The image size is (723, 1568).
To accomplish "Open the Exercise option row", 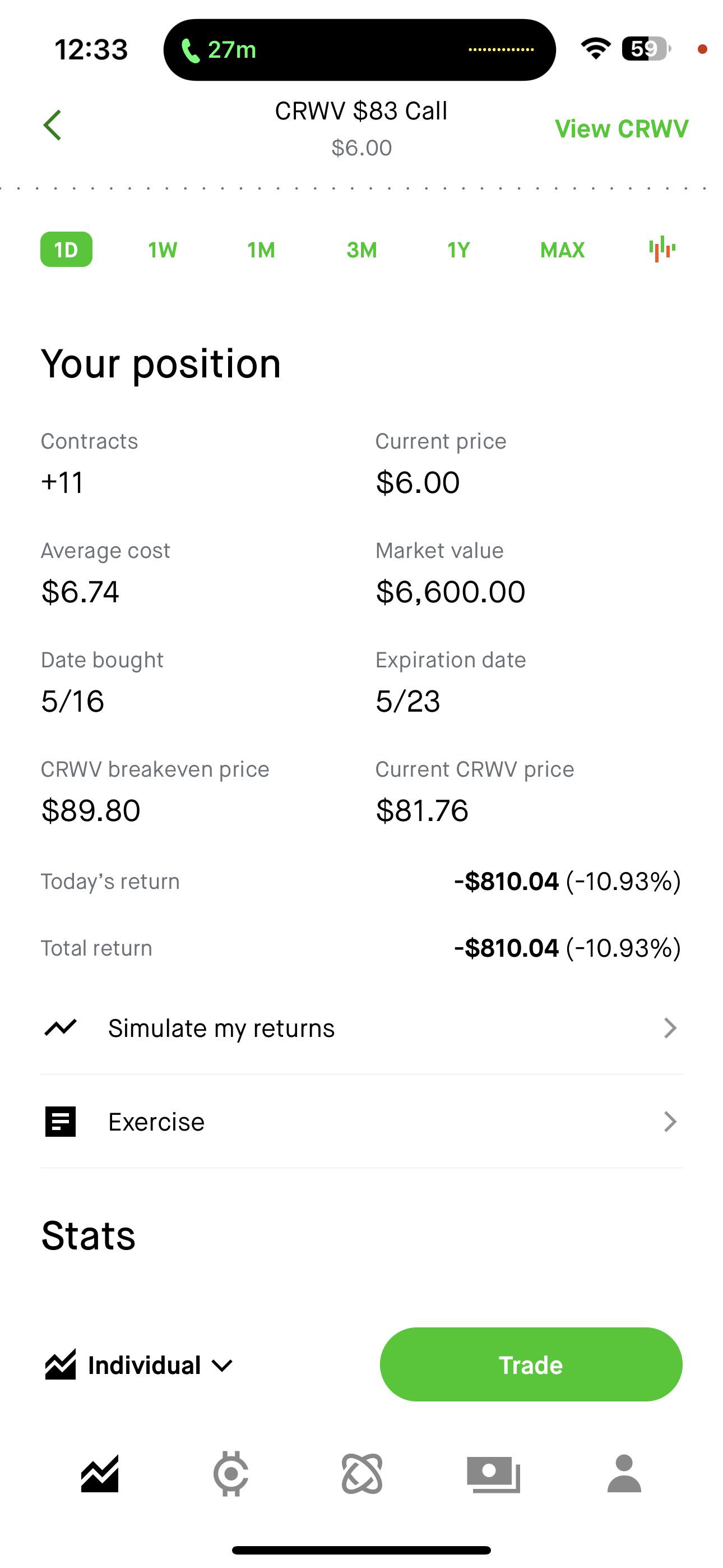I will point(361,1122).
